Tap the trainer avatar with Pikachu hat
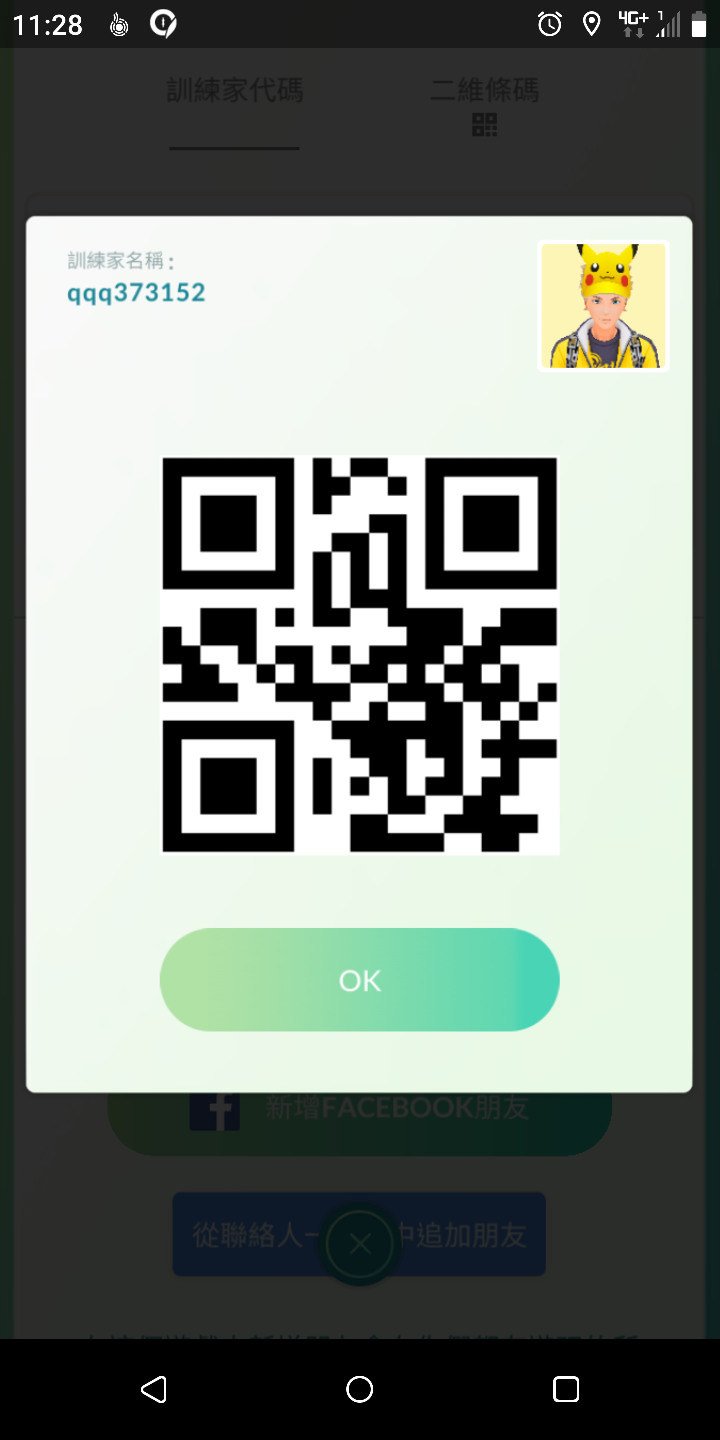The image size is (720, 1440). click(x=603, y=306)
